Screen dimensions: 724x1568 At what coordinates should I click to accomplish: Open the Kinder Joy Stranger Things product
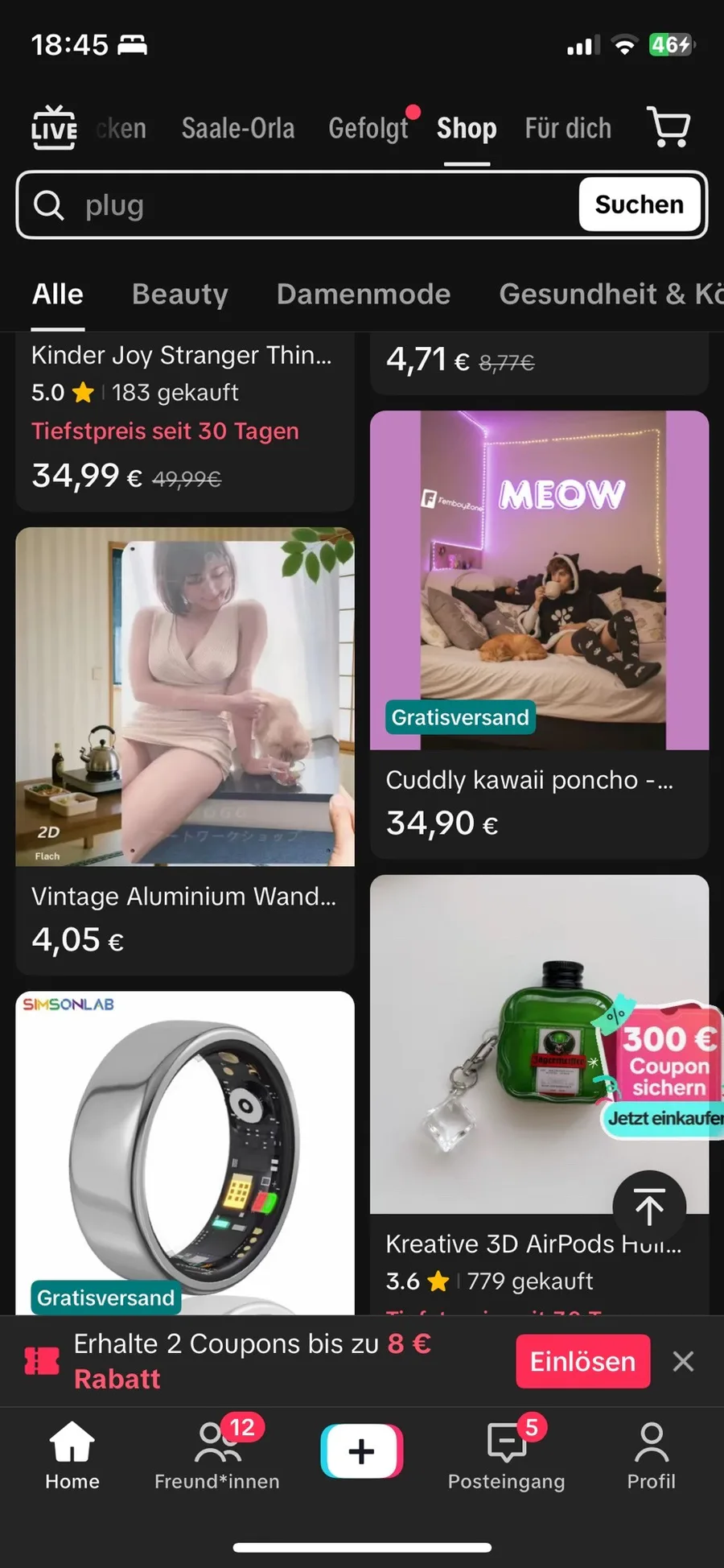click(x=181, y=355)
